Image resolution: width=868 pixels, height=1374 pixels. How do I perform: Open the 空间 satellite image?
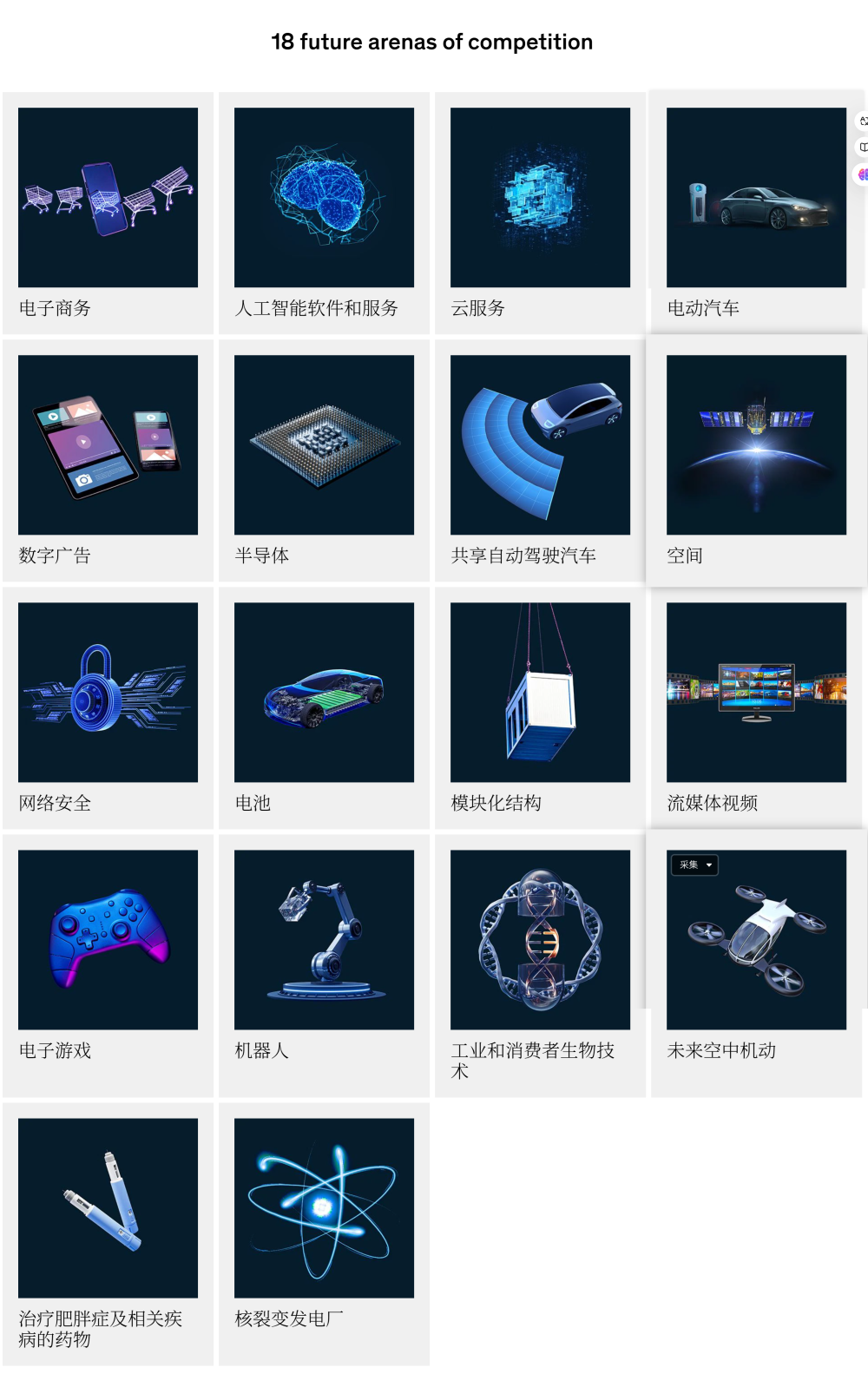(756, 444)
